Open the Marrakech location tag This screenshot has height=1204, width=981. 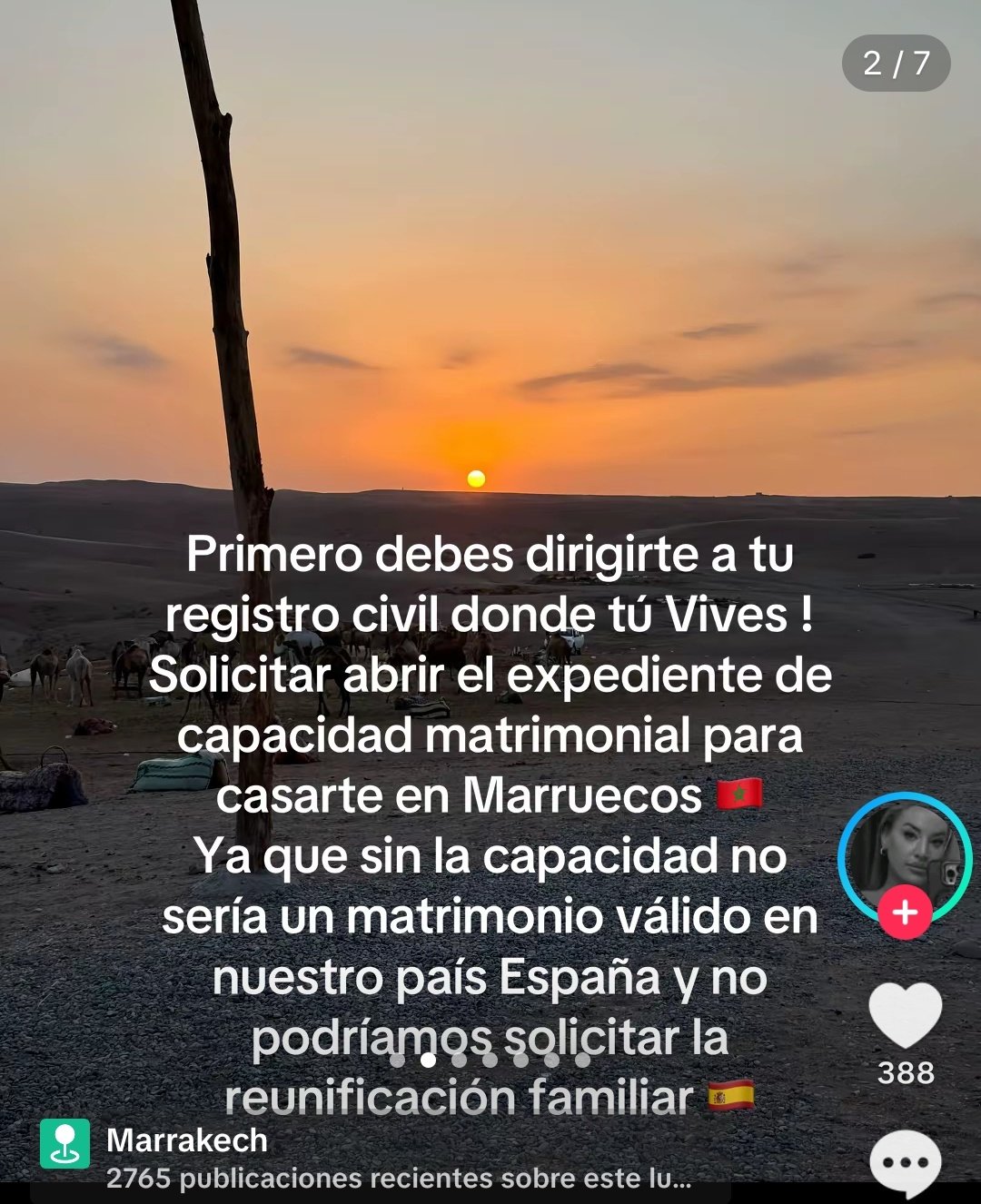[x=187, y=1140]
